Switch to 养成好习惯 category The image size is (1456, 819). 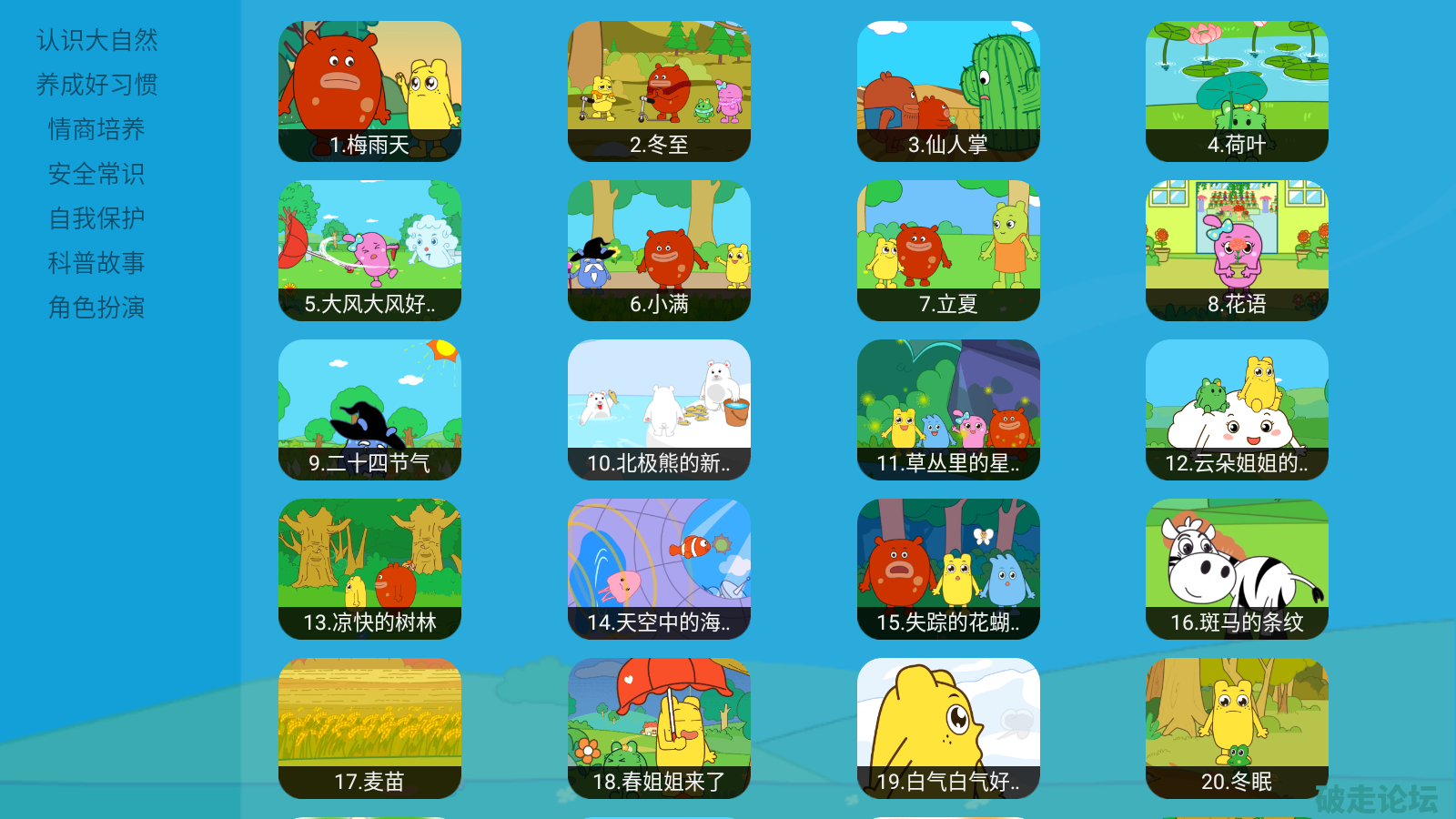96,85
